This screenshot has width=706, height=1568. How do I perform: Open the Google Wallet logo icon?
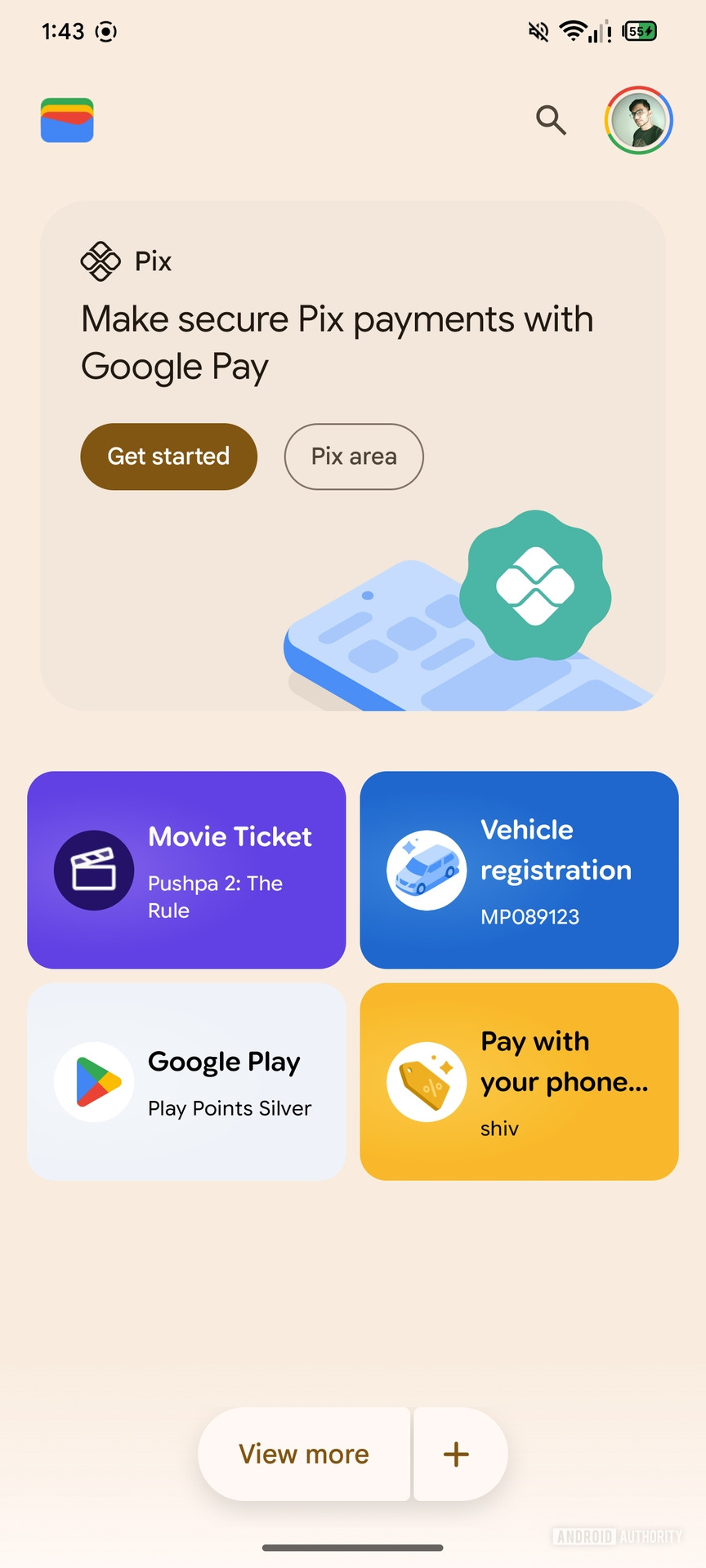pos(67,120)
